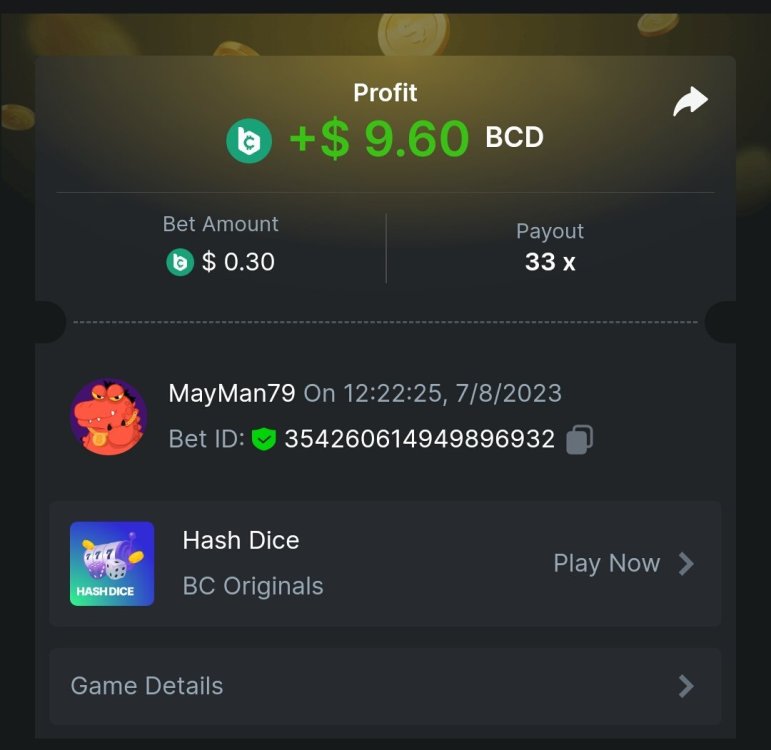Expand Game Details
Image resolution: width=771 pixels, height=750 pixels.
pos(385,686)
